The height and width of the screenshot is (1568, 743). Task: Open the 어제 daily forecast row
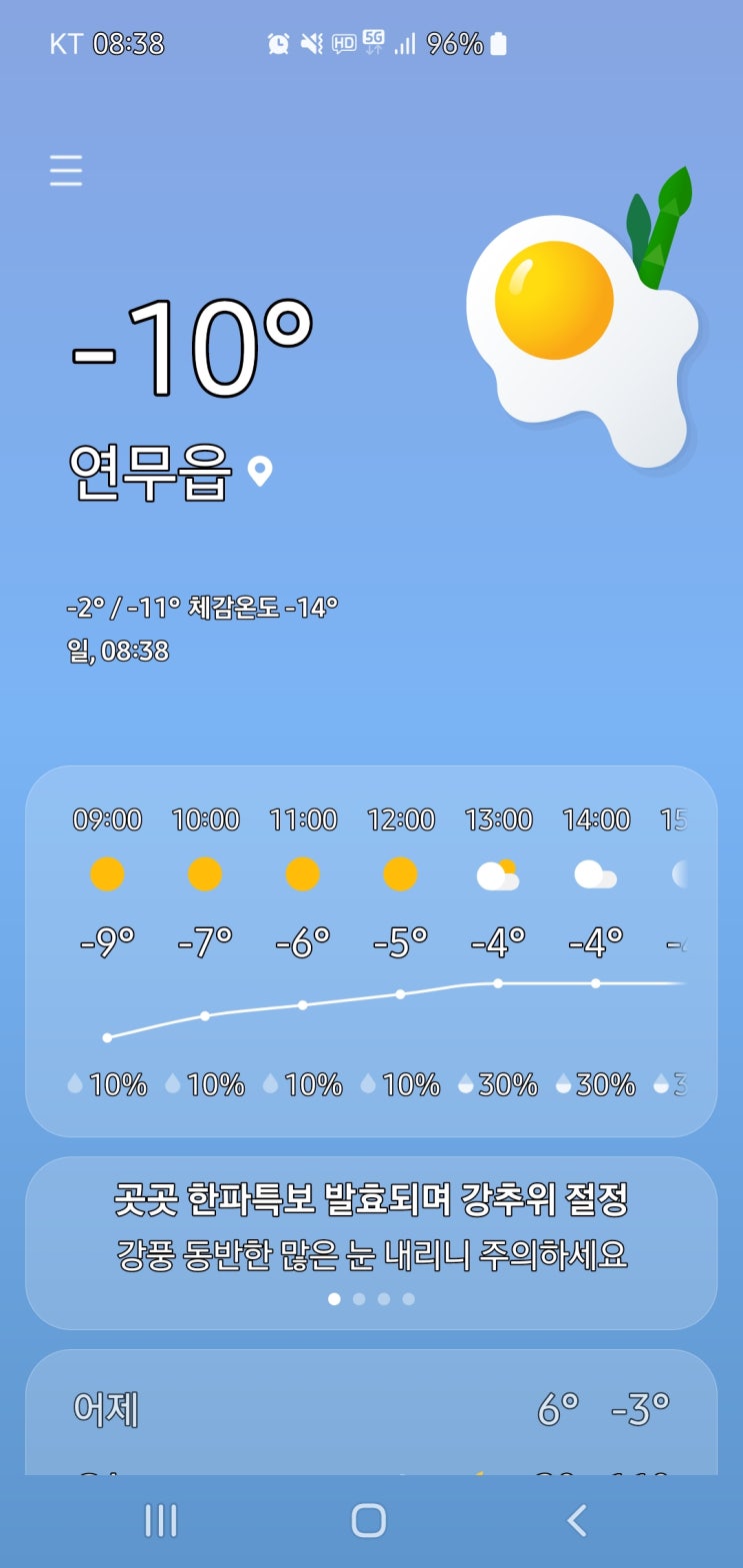[x=371, y=1409]
